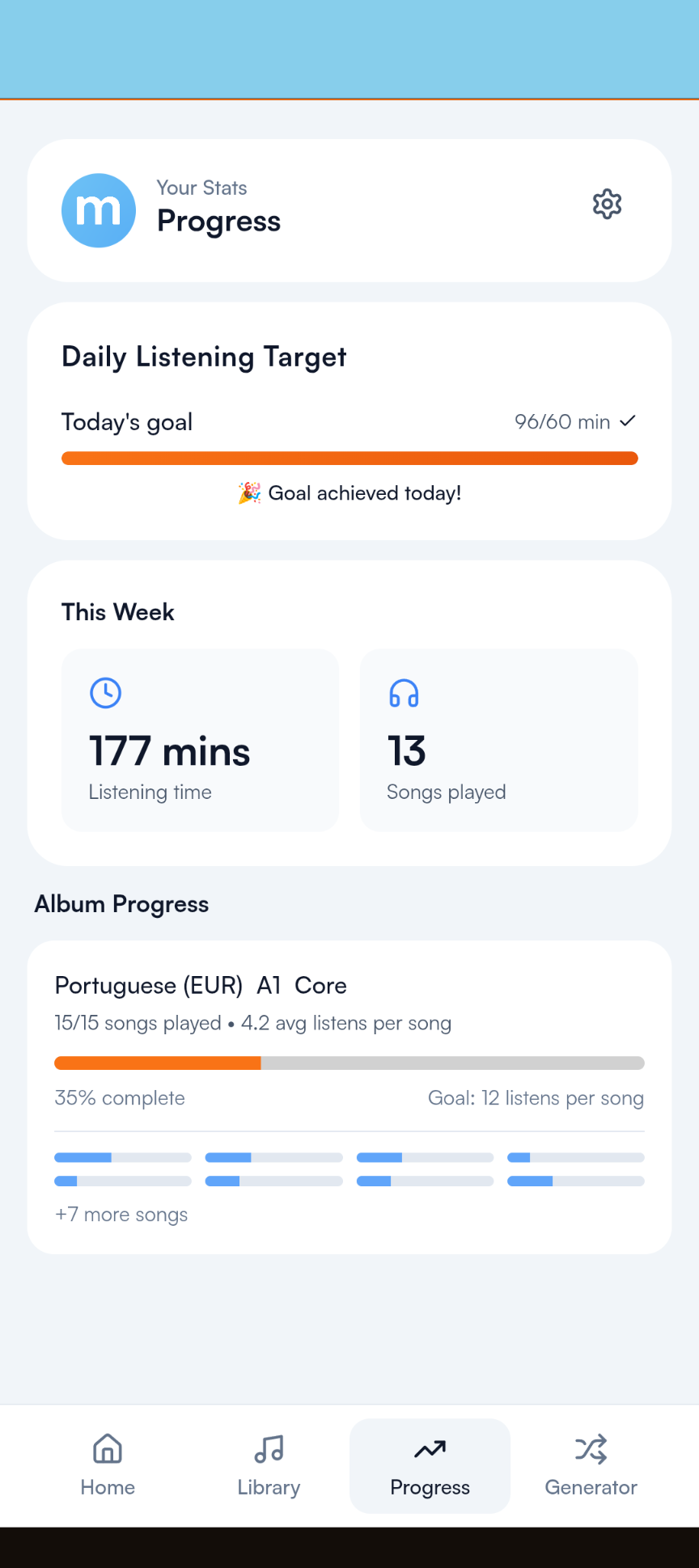Open the settings gear icon
The height and width of the screenshot is (1568, 699).
click(607, 205)
